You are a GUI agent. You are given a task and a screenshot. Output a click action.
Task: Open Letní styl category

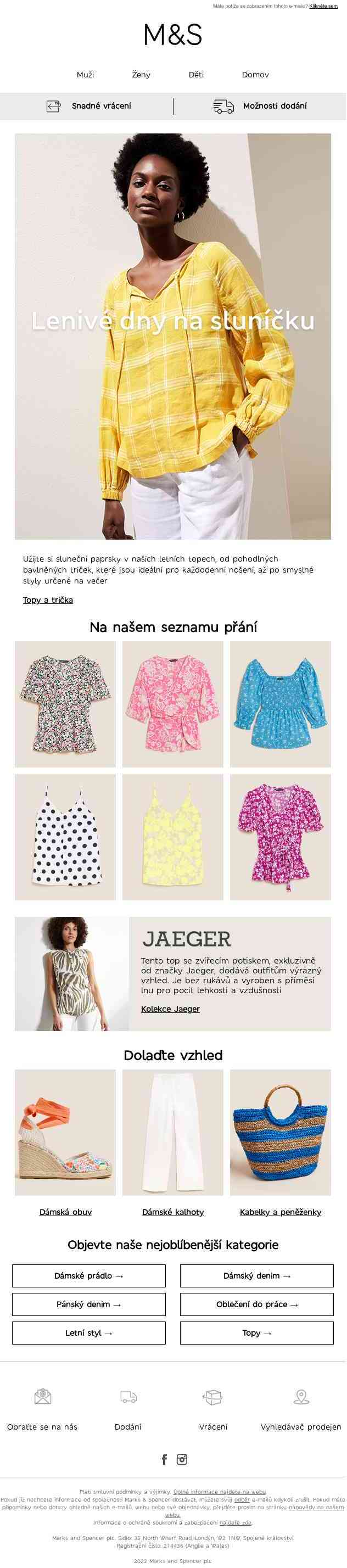pos(89,1333)
